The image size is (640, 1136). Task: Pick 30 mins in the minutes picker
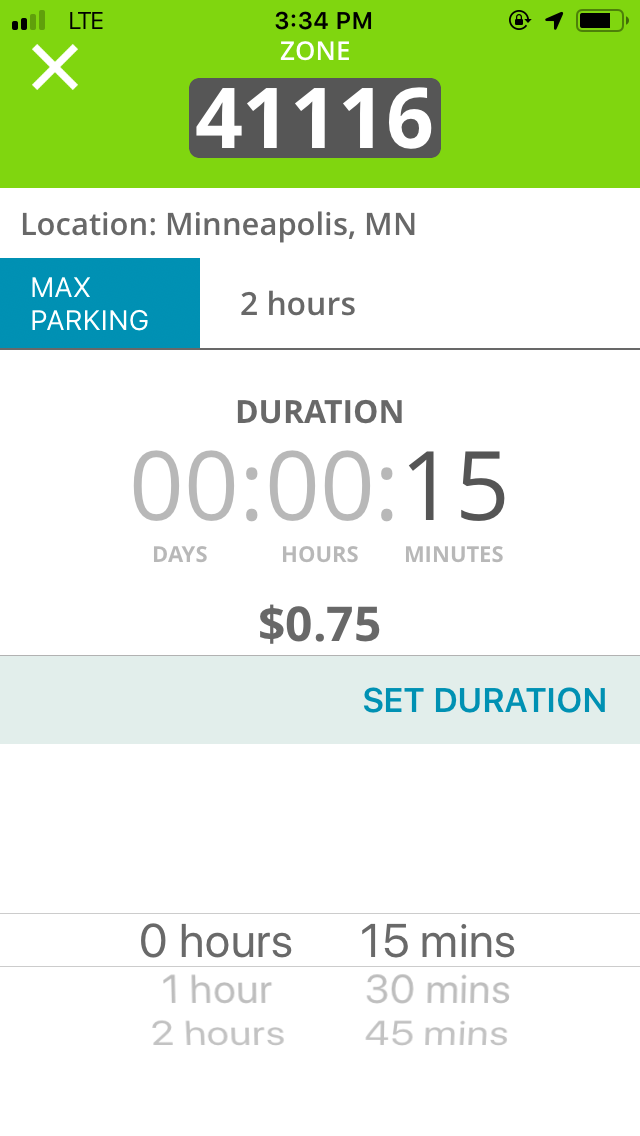tap(438, 990)
